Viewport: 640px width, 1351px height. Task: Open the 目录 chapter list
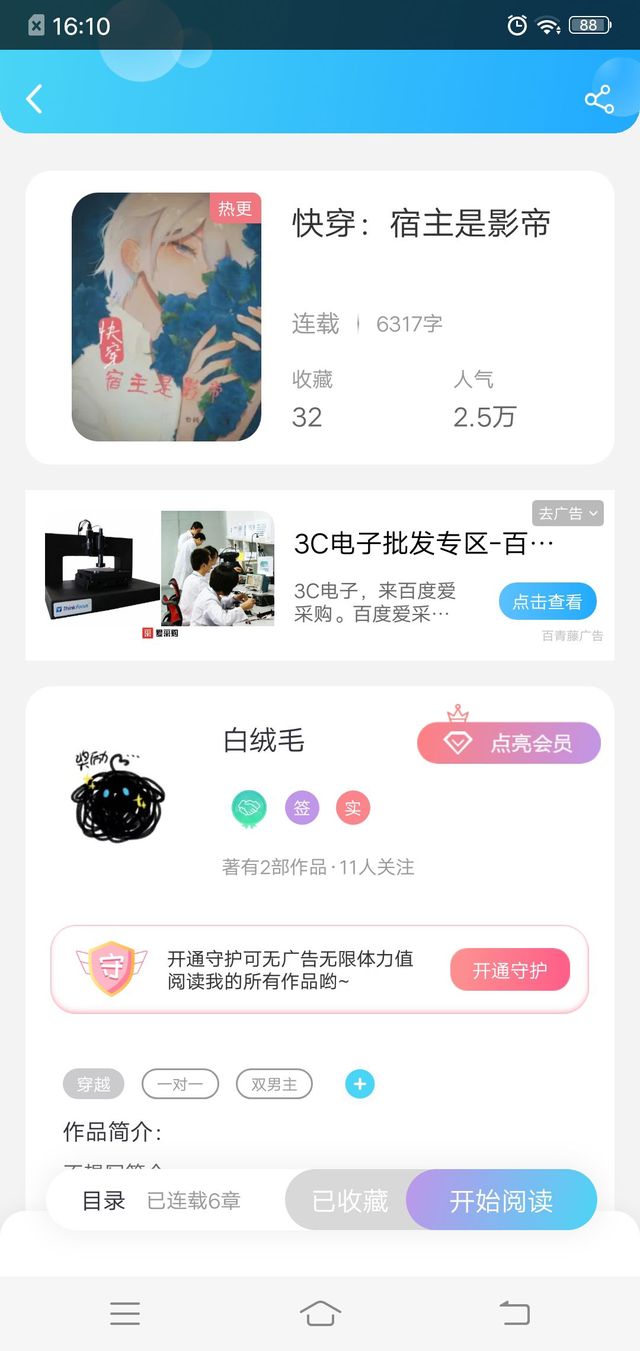point(104,1201)
